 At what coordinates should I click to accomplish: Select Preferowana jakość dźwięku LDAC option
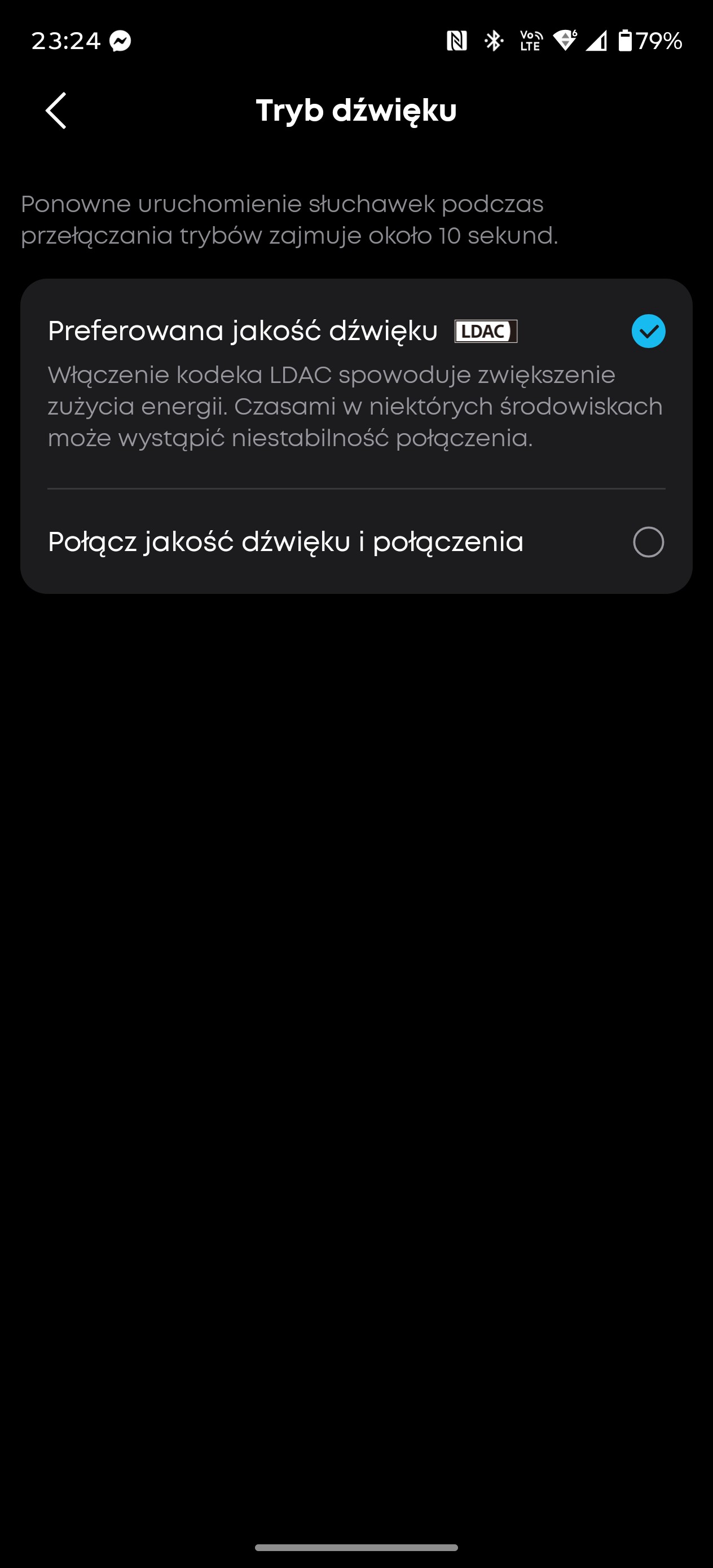tap(648, 331)
